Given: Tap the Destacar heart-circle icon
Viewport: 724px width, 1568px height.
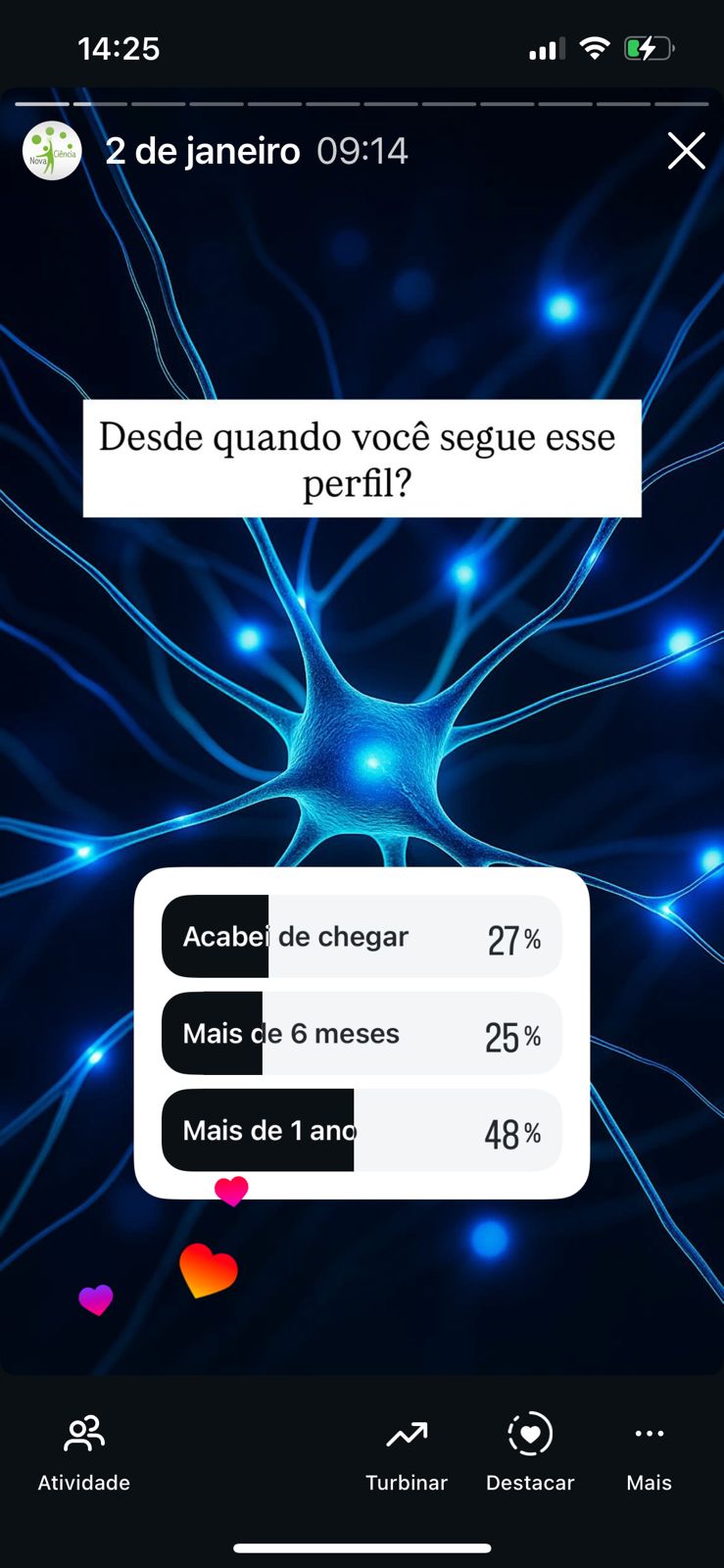Looking at the screenshot, I should pos(530,1433).
